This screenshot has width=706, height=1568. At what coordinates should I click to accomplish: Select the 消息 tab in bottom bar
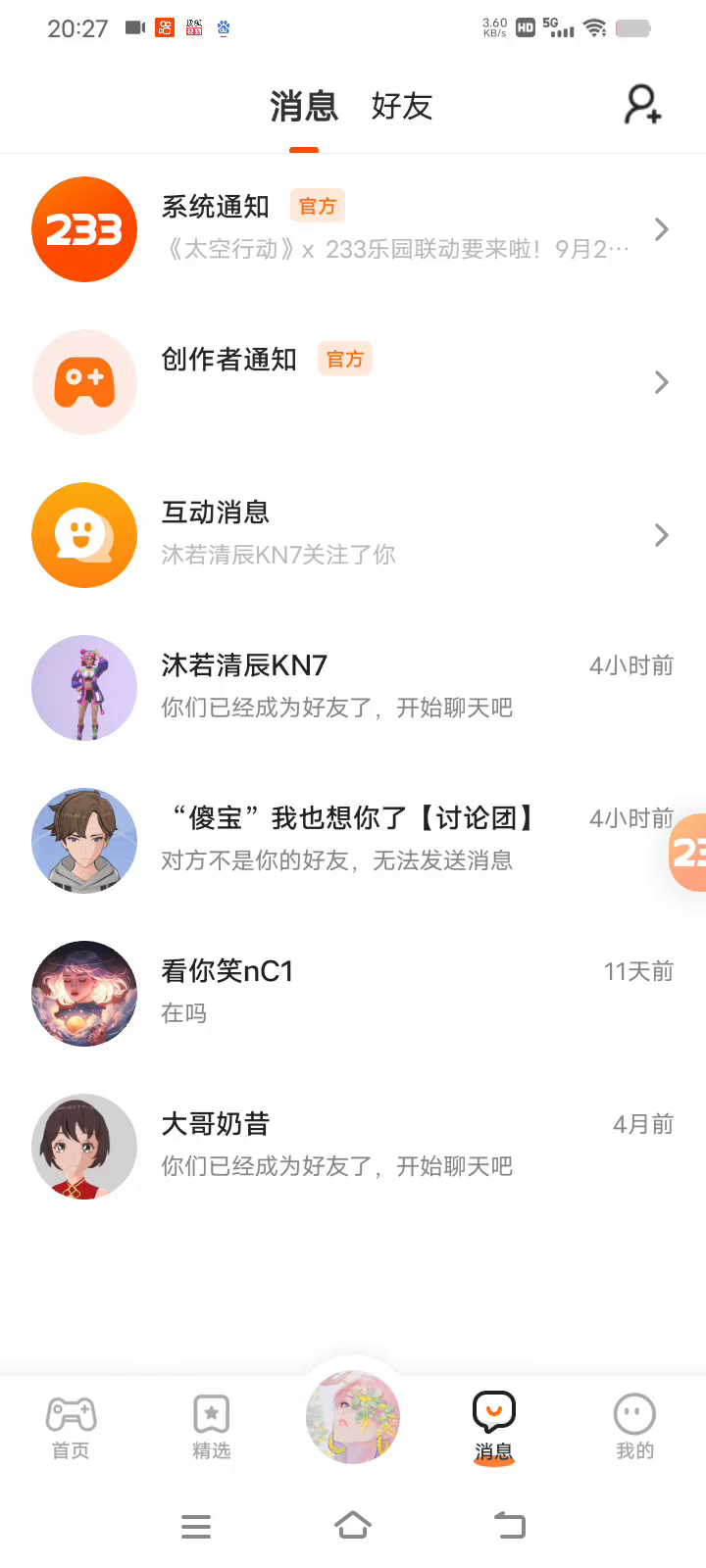click(x=494, y=1428)
